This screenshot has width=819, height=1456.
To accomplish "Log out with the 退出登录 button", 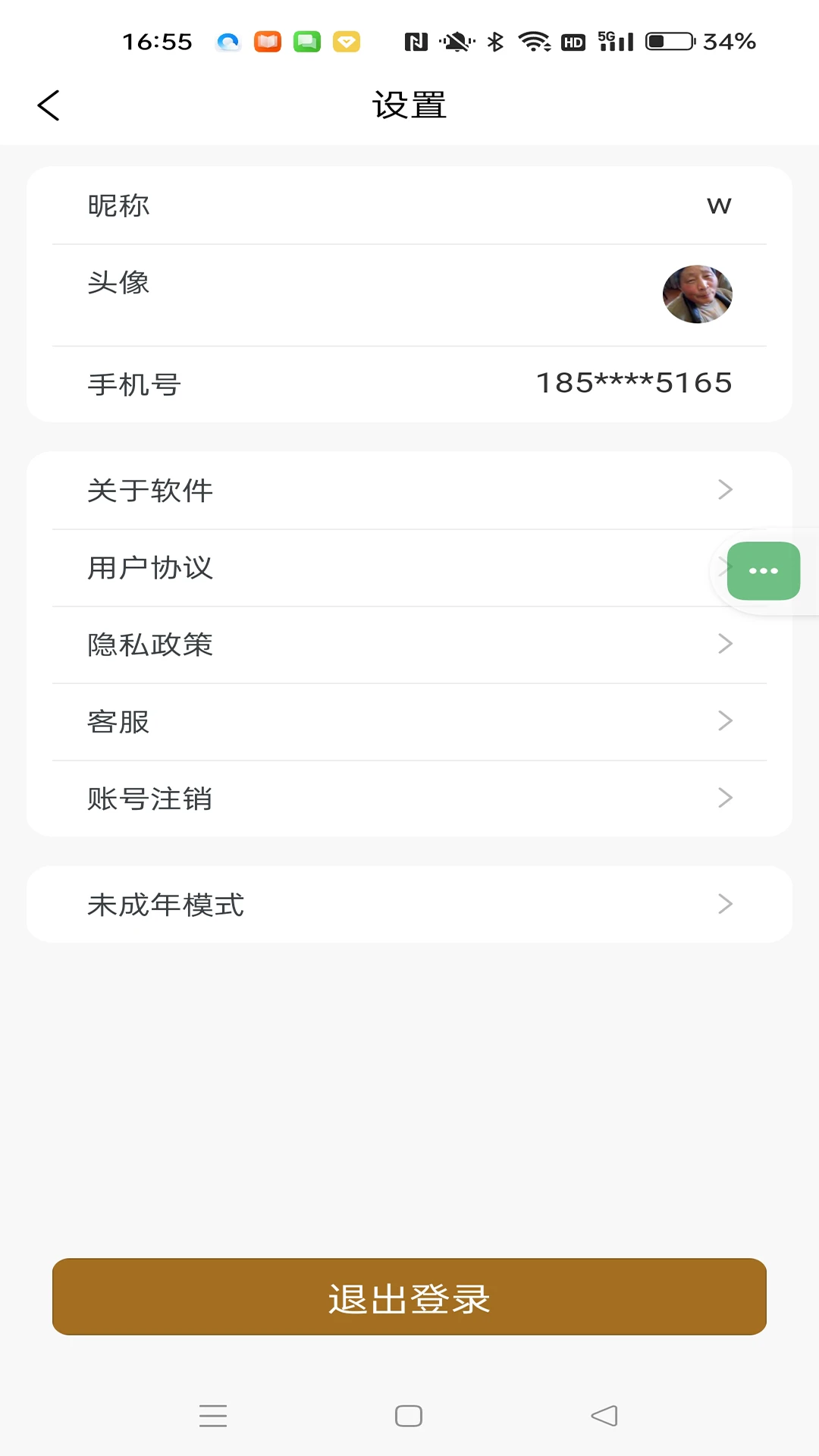I will [409, 1298].
